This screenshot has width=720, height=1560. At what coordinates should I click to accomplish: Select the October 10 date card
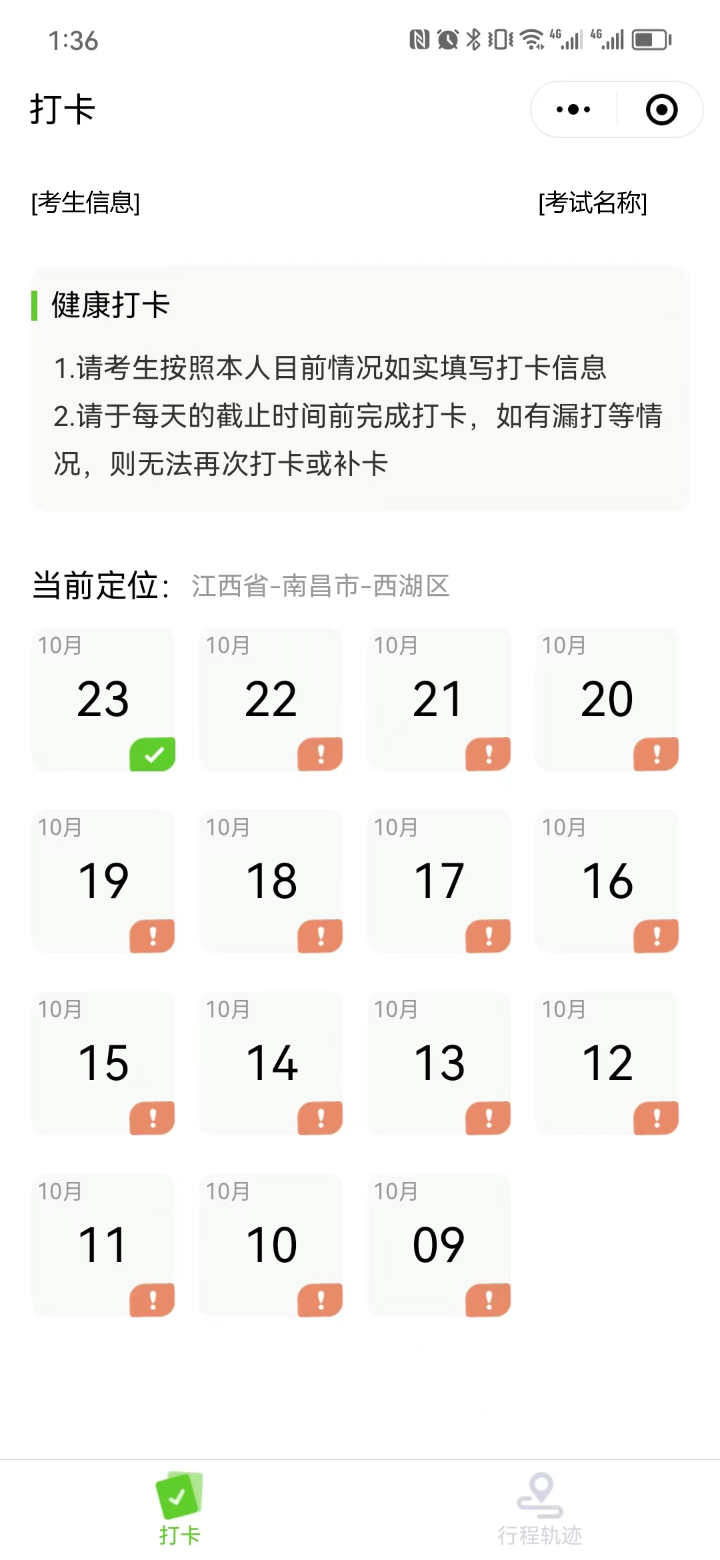click(271, 1245)
